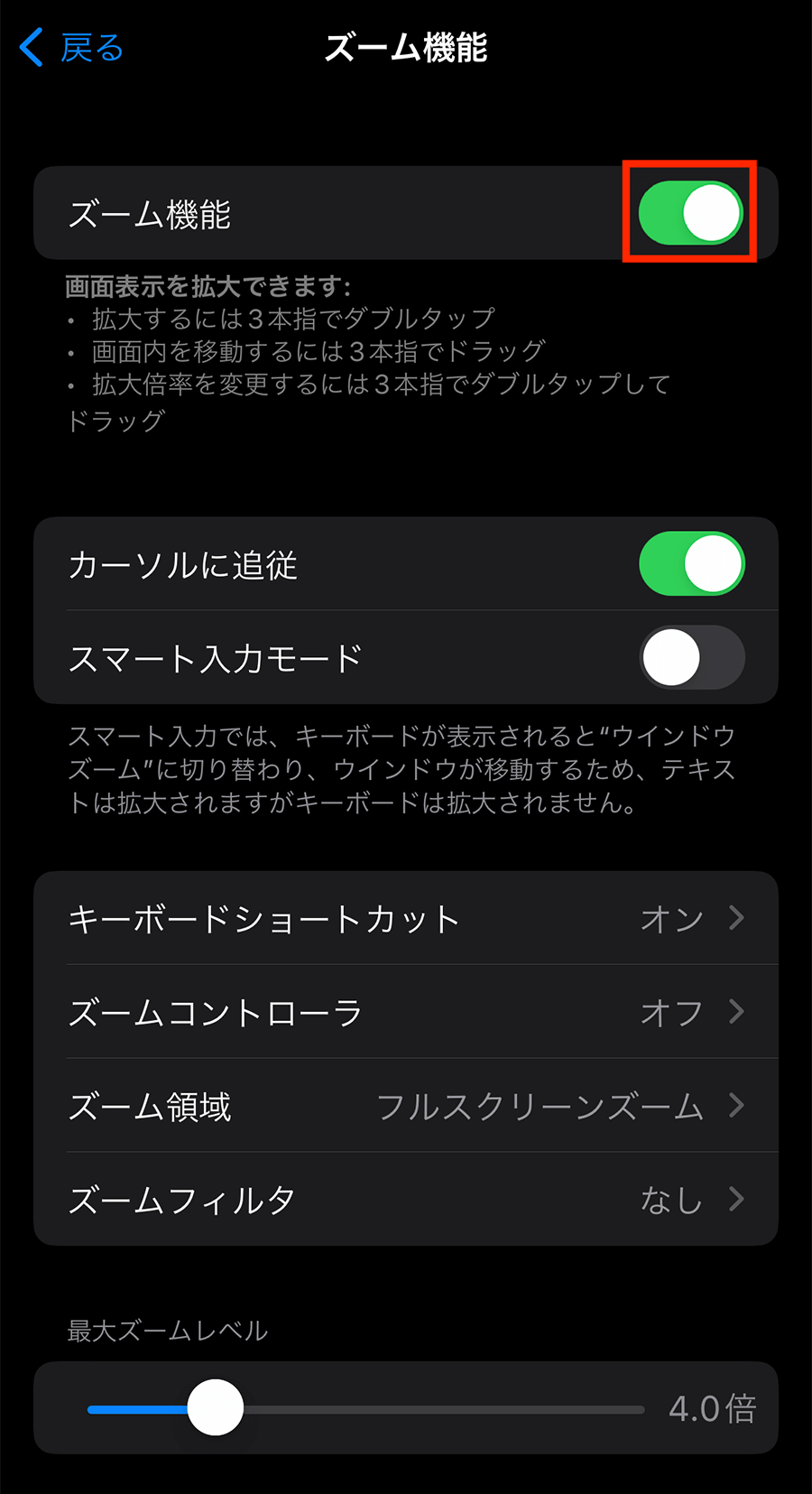Enable スマート入力モード
The height and width of the screenshot is (1494, 812).
[x=691, y=657]
